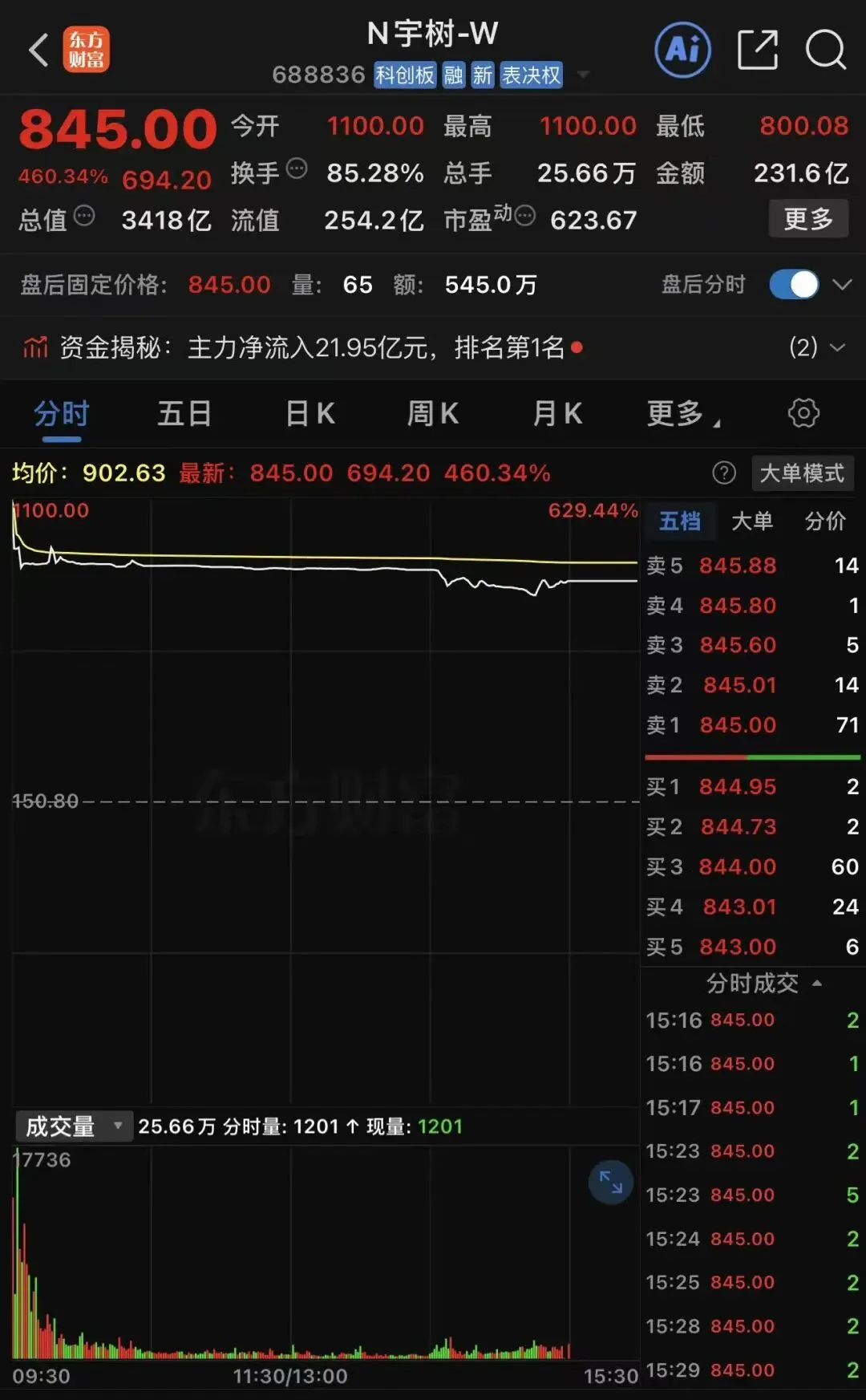
Task: Collapse the 分时成交 list
Action: [x=763, y=983]
